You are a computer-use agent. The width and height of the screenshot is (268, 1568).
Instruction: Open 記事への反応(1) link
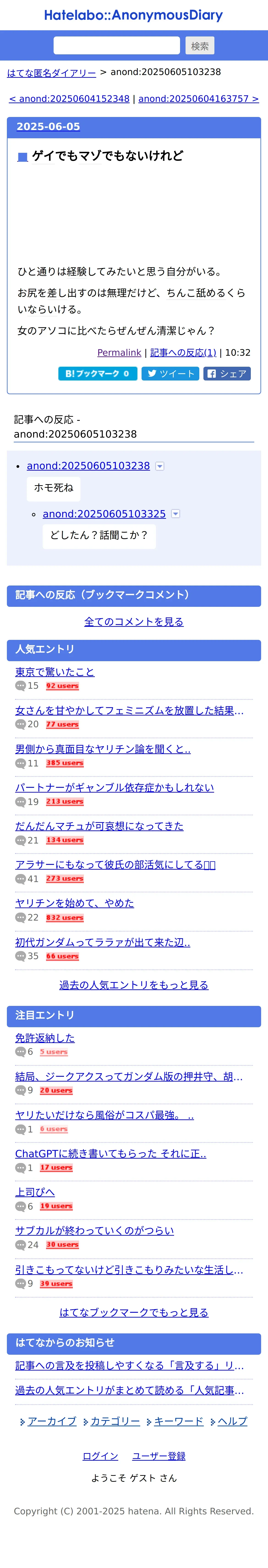coord(183,352)
